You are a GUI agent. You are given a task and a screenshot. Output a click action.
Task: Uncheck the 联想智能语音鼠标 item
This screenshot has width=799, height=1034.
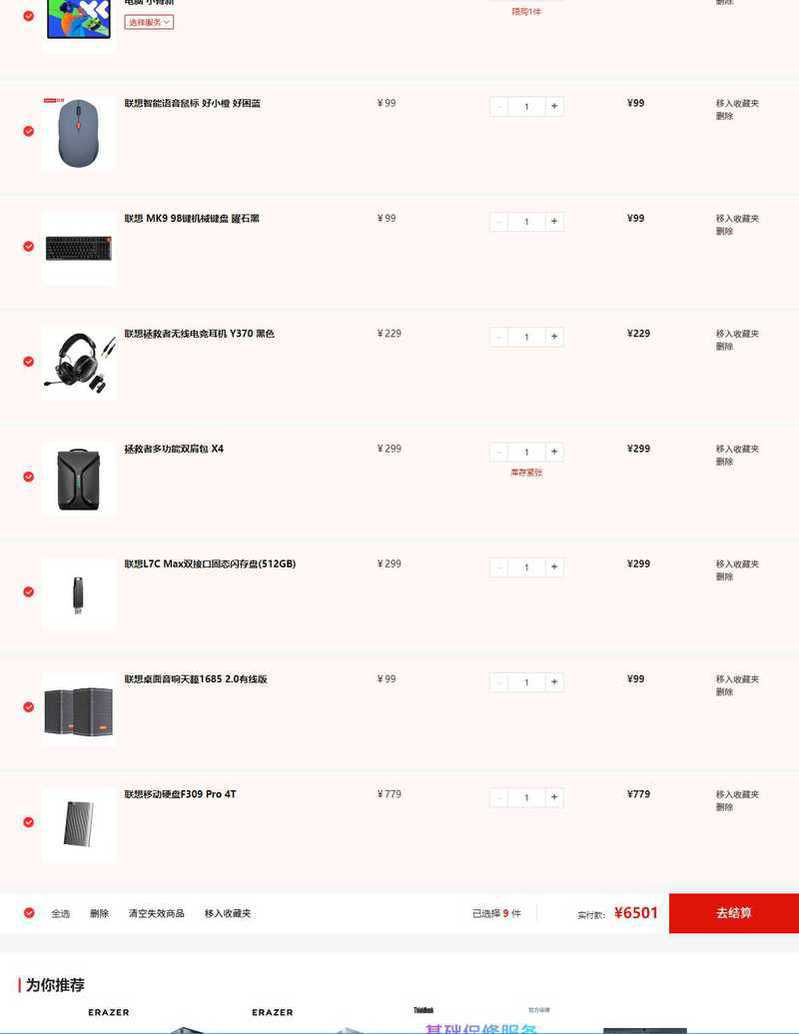tap(28, 131)
